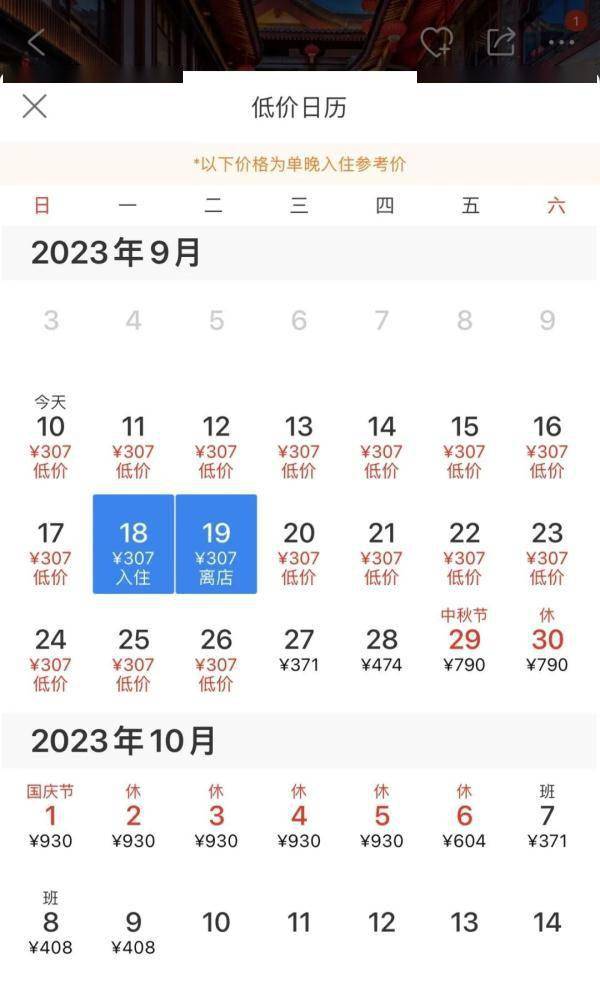Close the low-price calendar

click(35, 106)
